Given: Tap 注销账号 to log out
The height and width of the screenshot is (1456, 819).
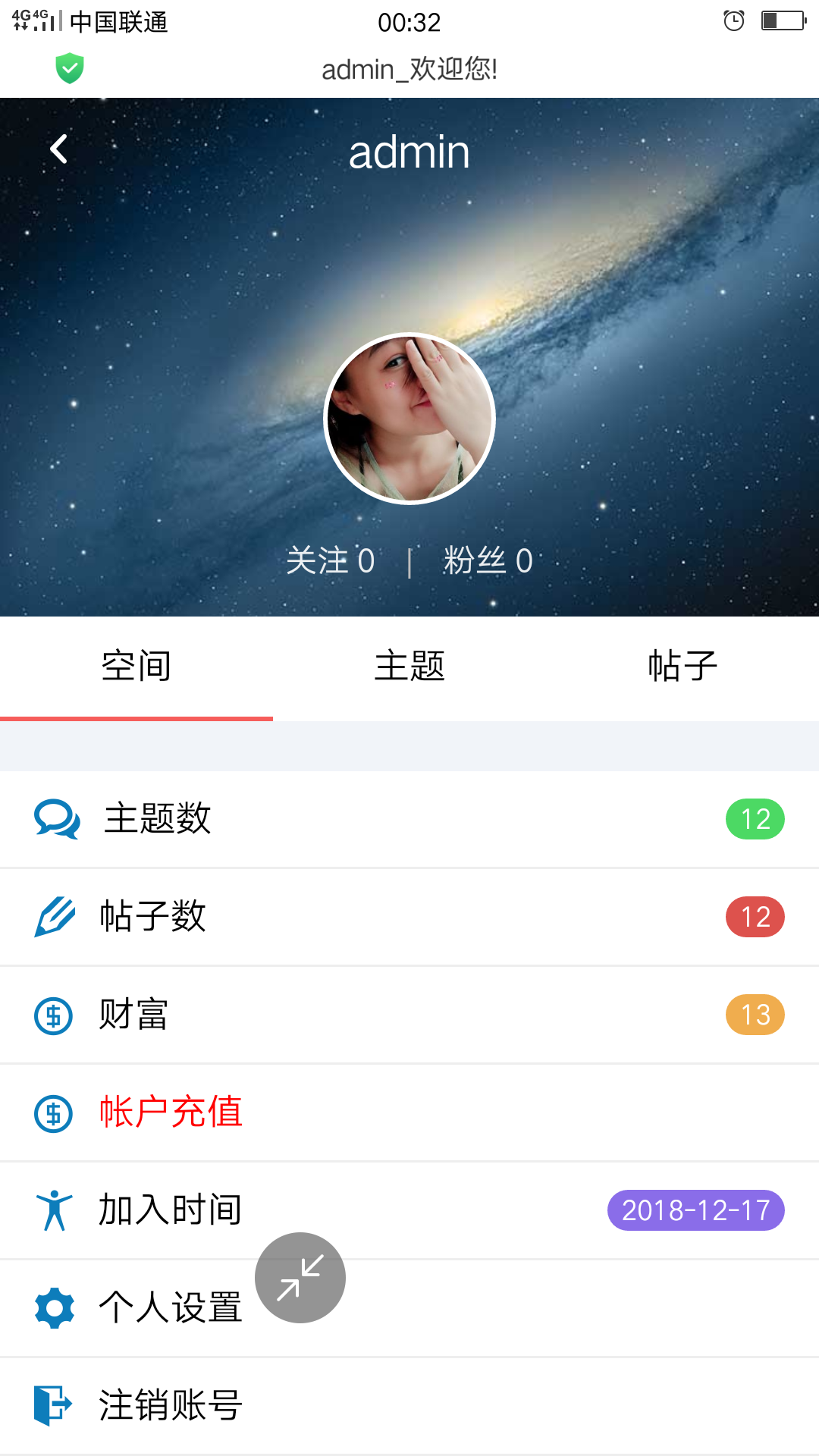Looking at the screenshot, I should 409,1406.
